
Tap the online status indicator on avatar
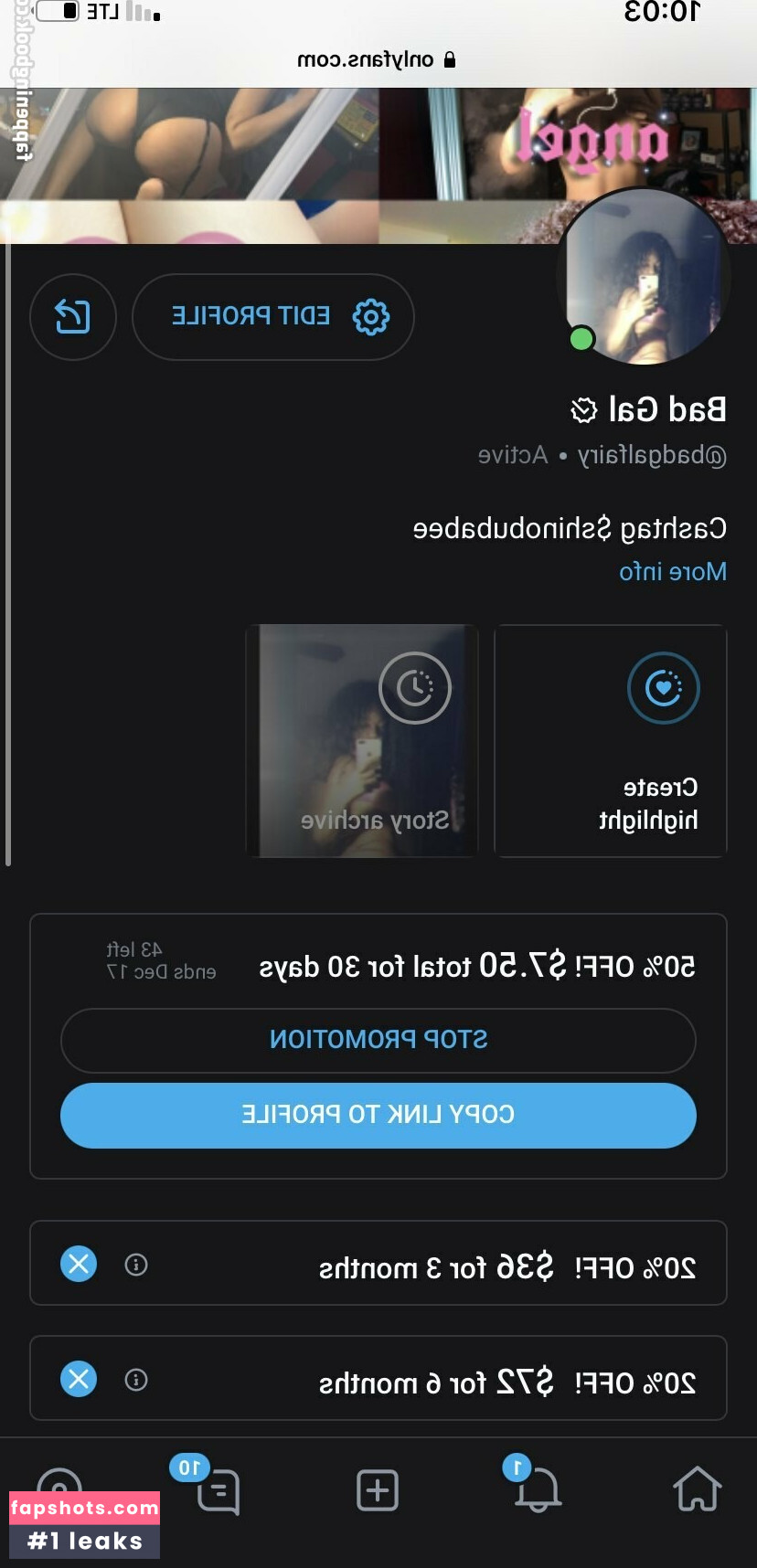[581, 338]
